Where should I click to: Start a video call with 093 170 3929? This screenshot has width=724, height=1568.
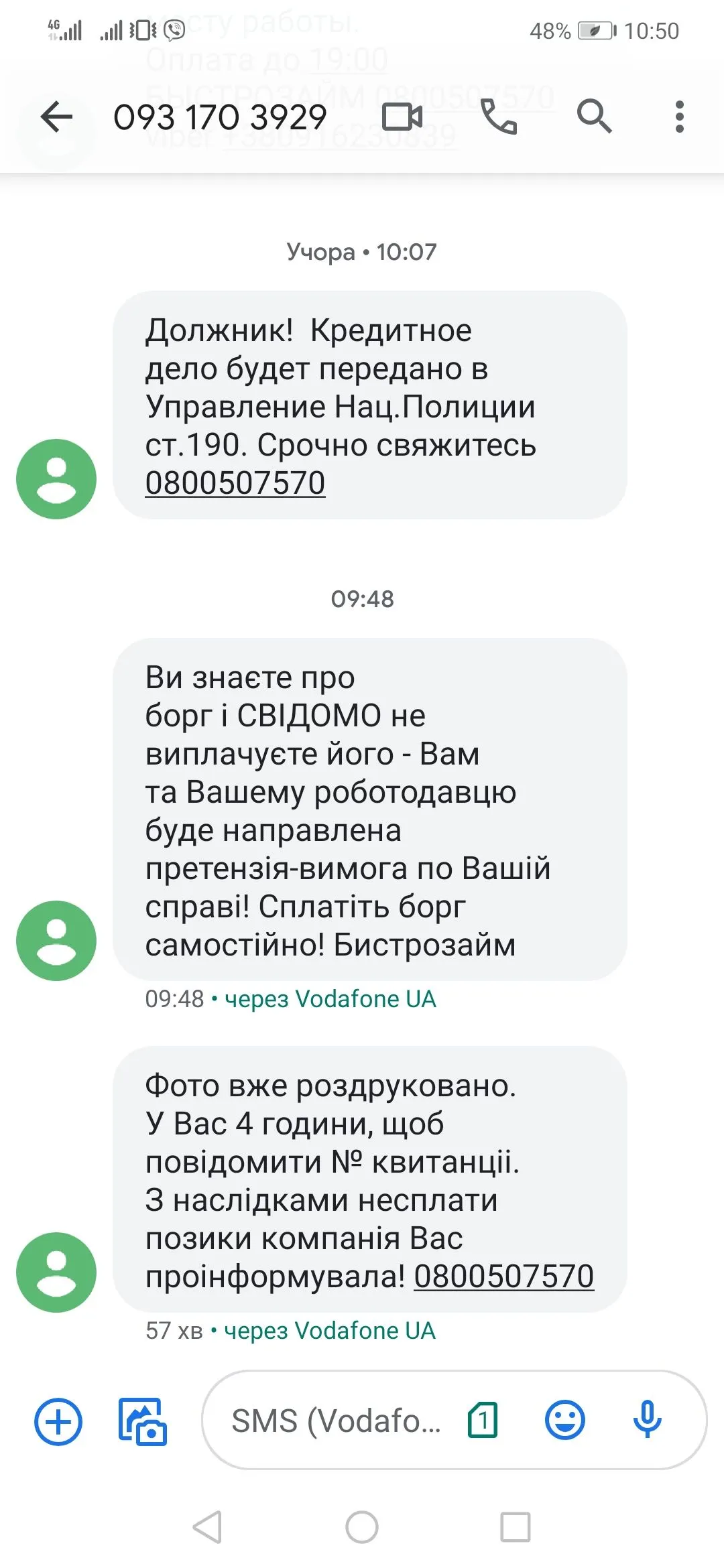pos(402,117)
